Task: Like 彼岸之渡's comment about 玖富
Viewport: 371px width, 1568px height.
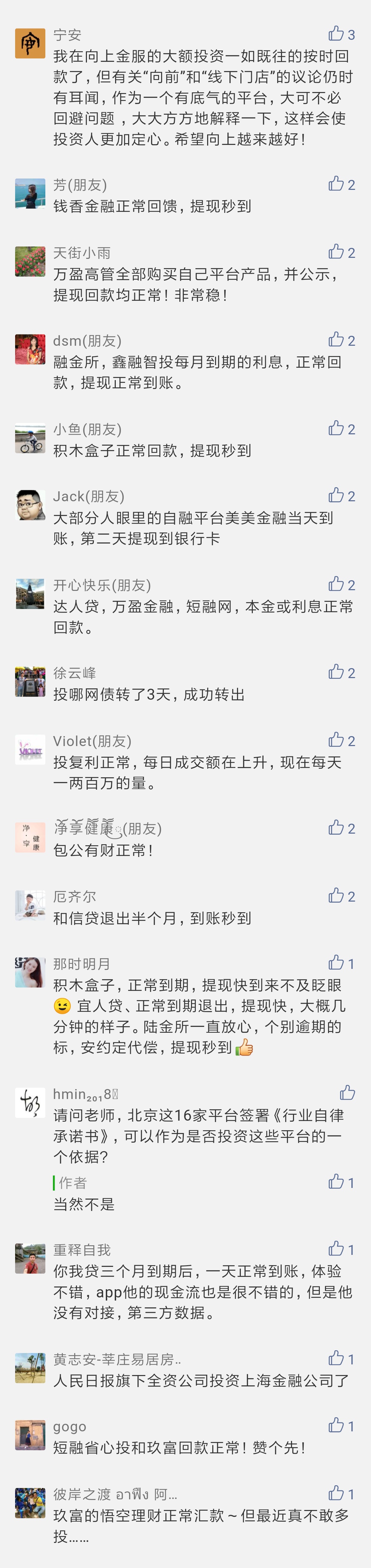Action: 336,1494
